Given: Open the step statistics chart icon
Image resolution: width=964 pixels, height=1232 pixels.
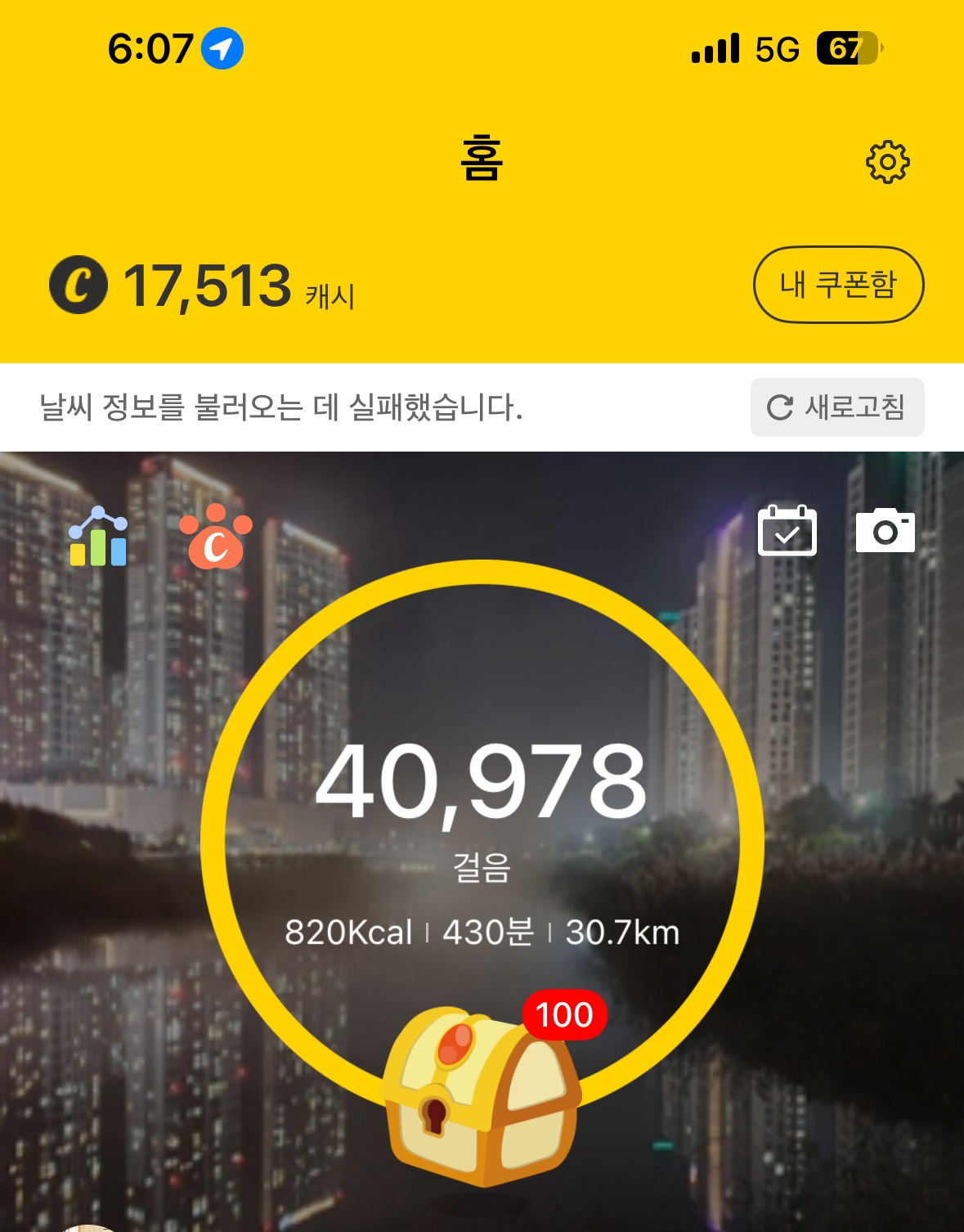Looking at the screenshot, I should [x=98, y=537].
